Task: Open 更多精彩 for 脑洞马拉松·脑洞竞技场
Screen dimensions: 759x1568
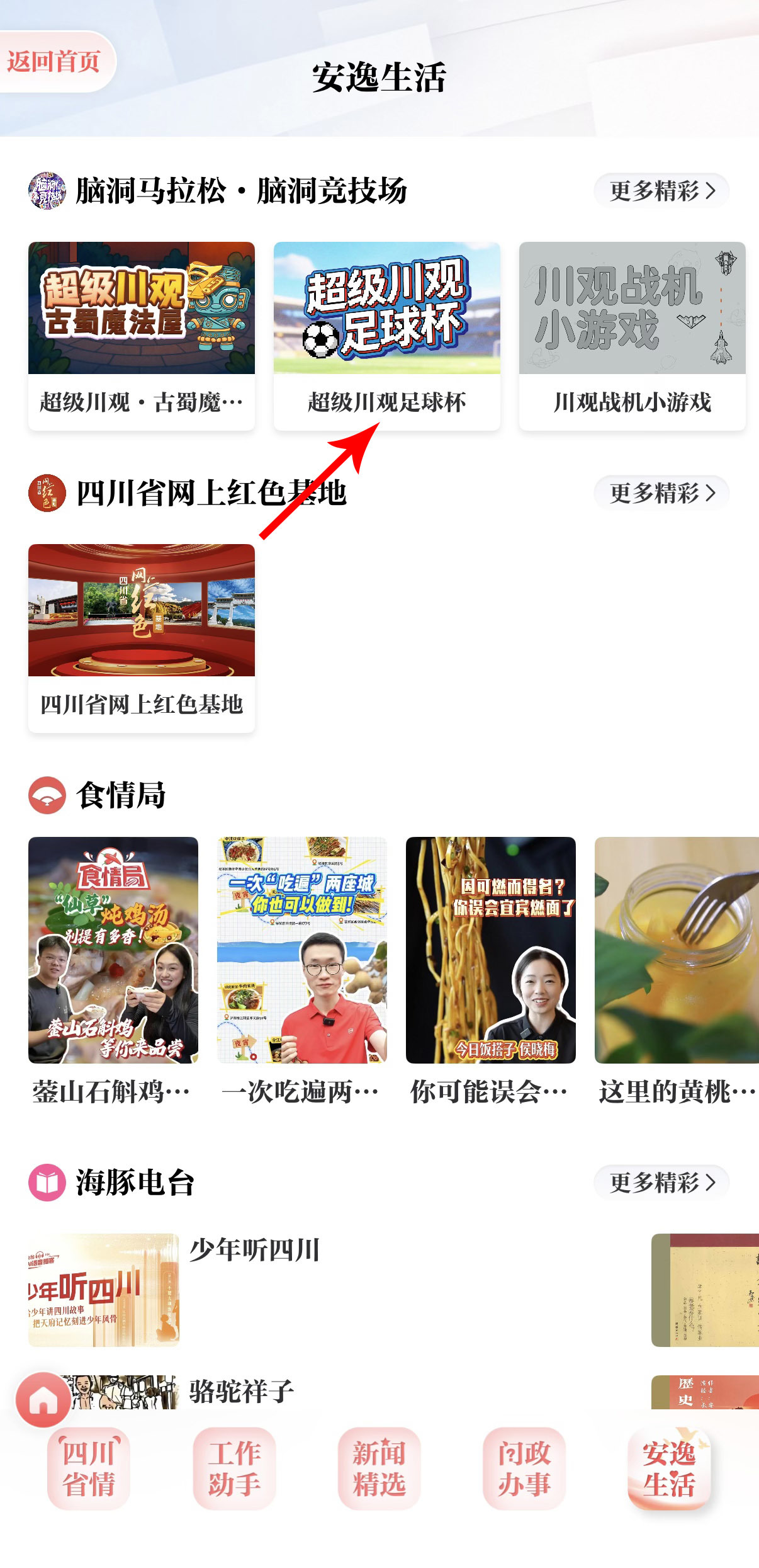Action: click(x=661, y=190)
